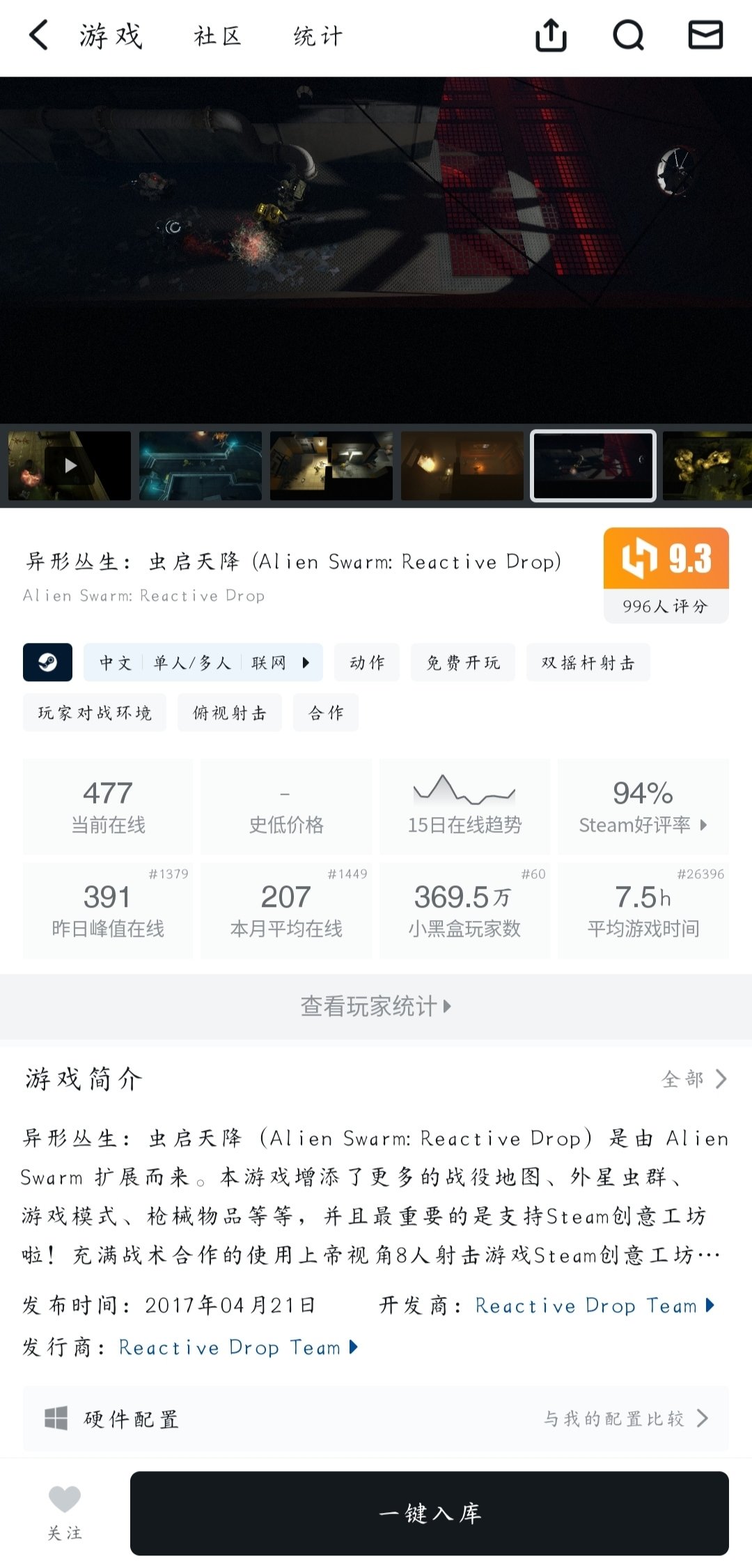This screenshot has height=1568, width=752.
Task: Open the Steam好评率 94% details
Action: point(643,807)
